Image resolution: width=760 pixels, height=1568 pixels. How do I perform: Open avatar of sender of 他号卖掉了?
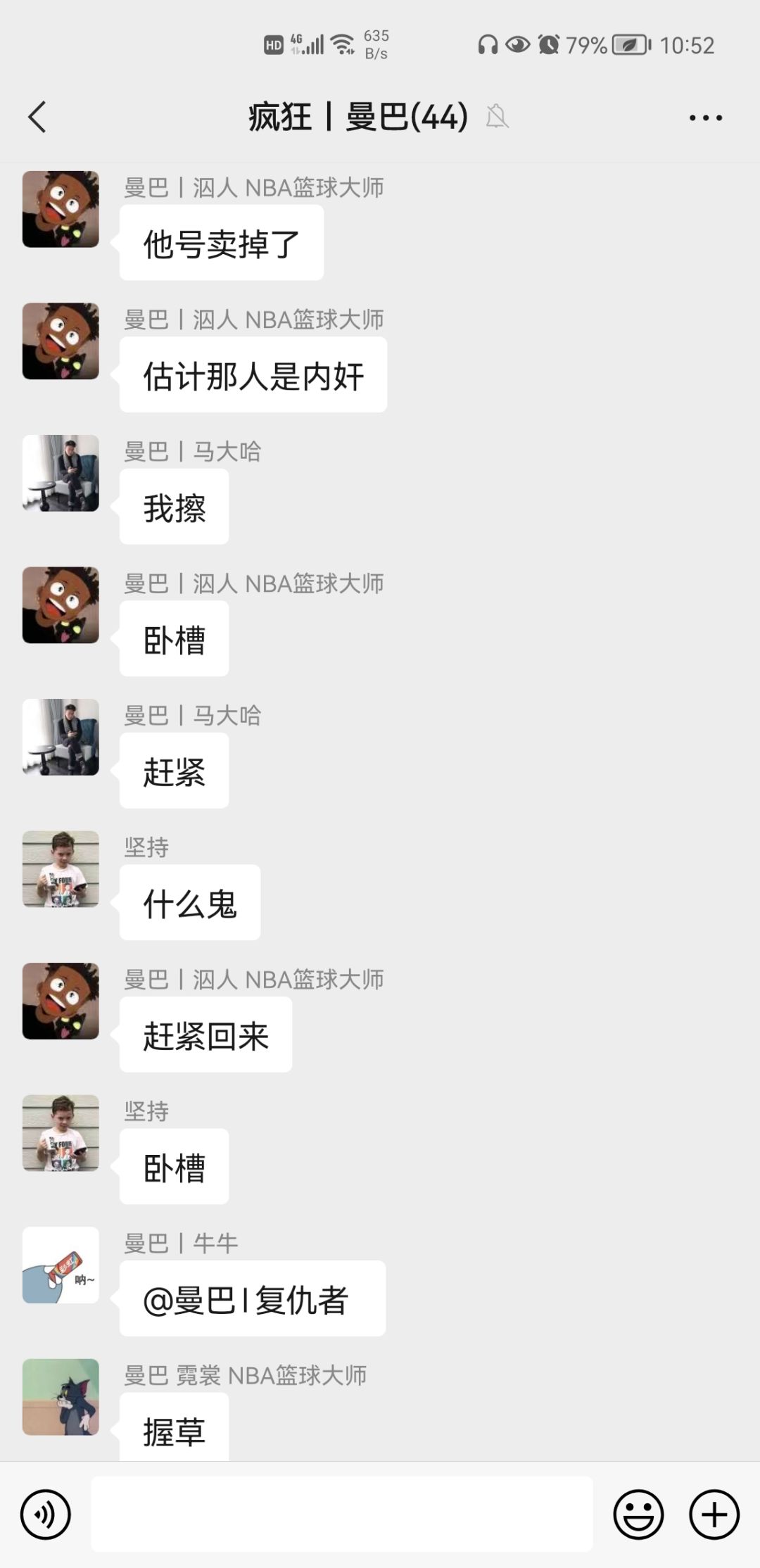click(x=61, y=209)
